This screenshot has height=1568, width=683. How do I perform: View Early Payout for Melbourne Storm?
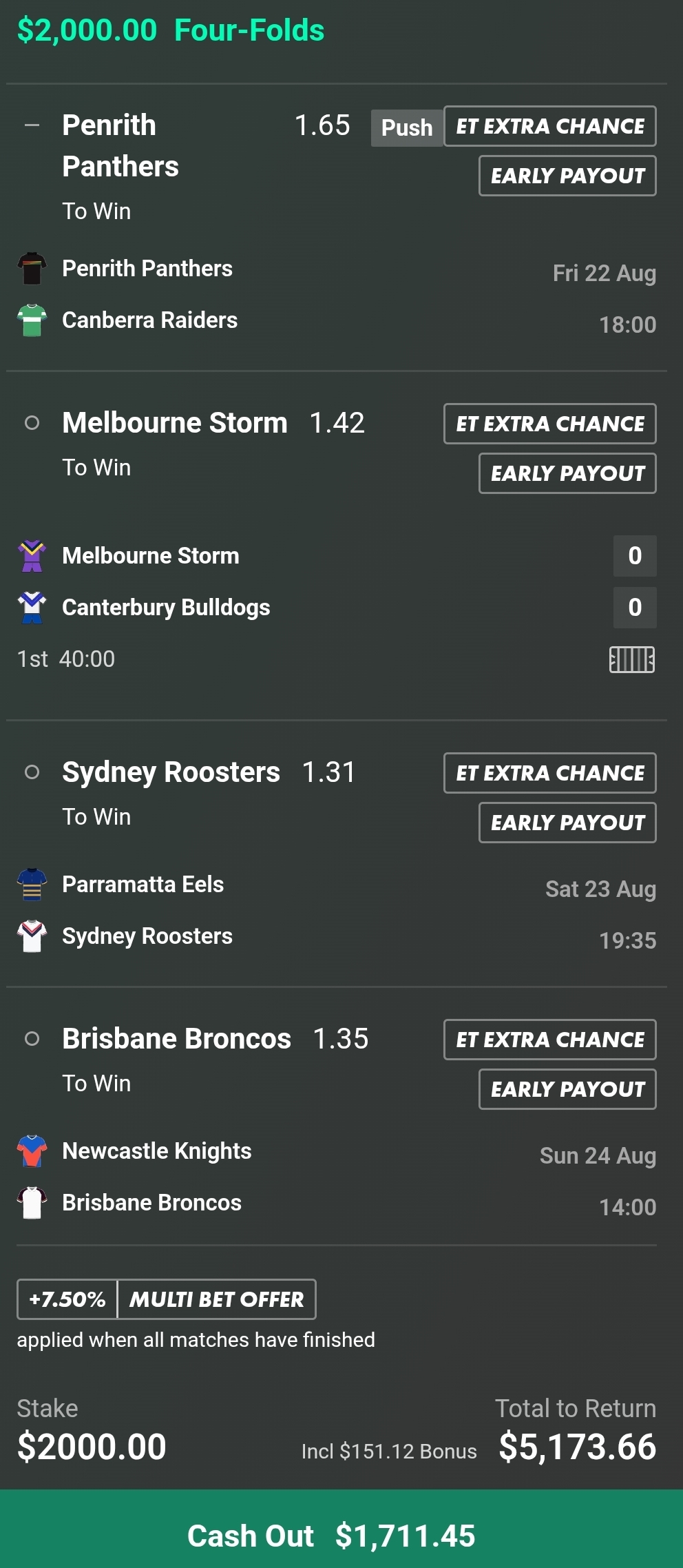[x=567, y=473]
